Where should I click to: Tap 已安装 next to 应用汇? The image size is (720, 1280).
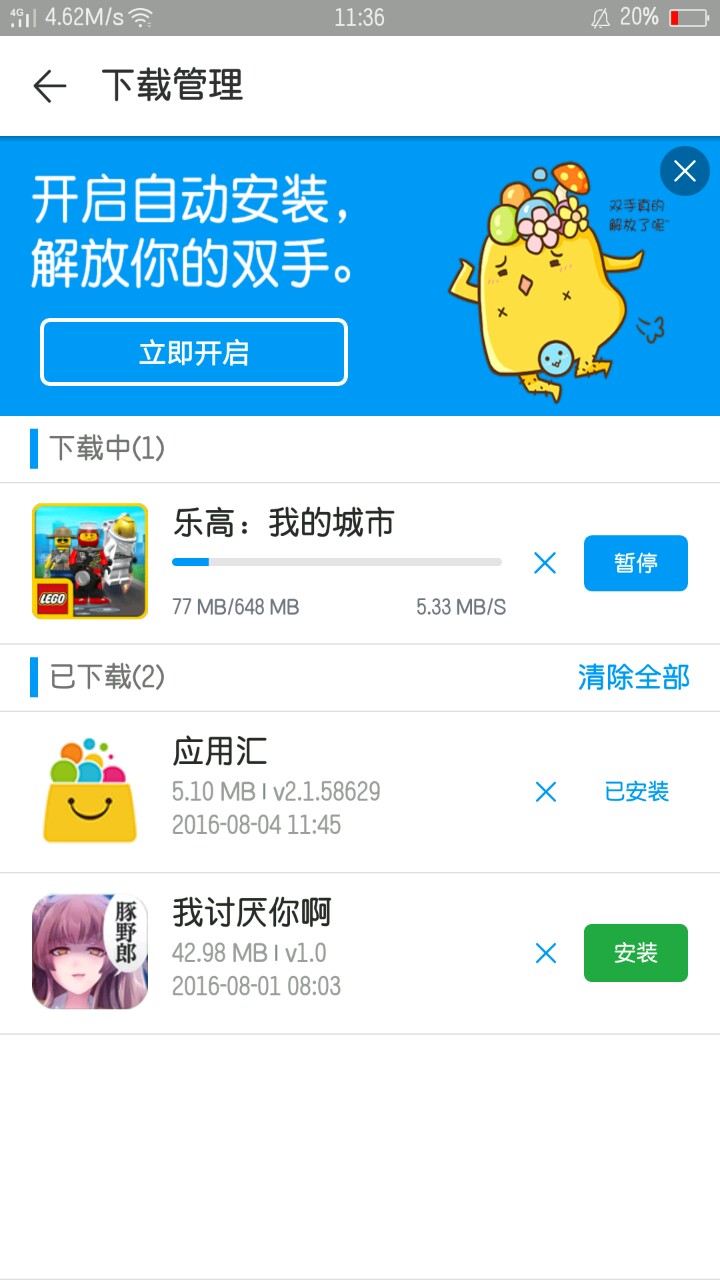click(x=636, y=792)
